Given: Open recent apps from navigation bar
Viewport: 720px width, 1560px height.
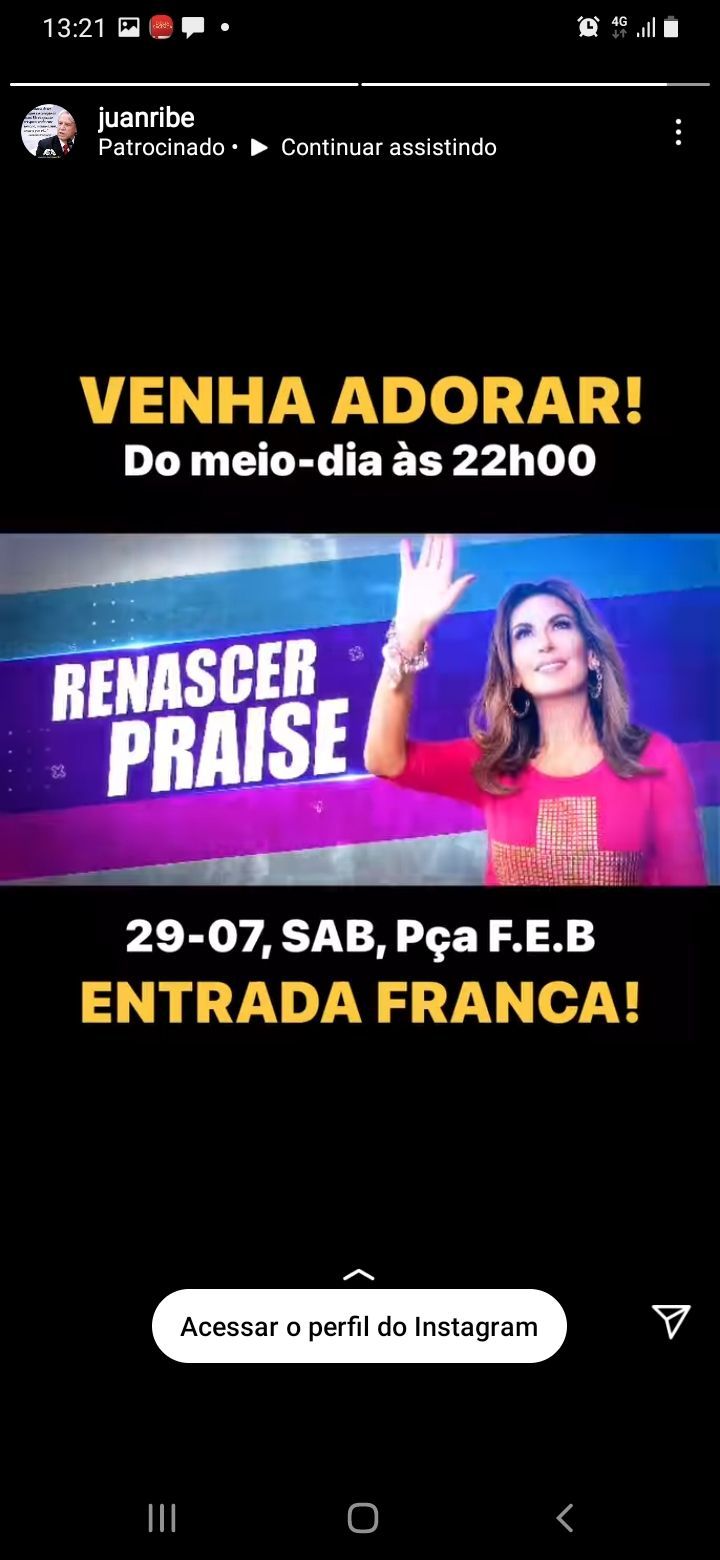Looking at the screenshot, I should click(162, 1518).
